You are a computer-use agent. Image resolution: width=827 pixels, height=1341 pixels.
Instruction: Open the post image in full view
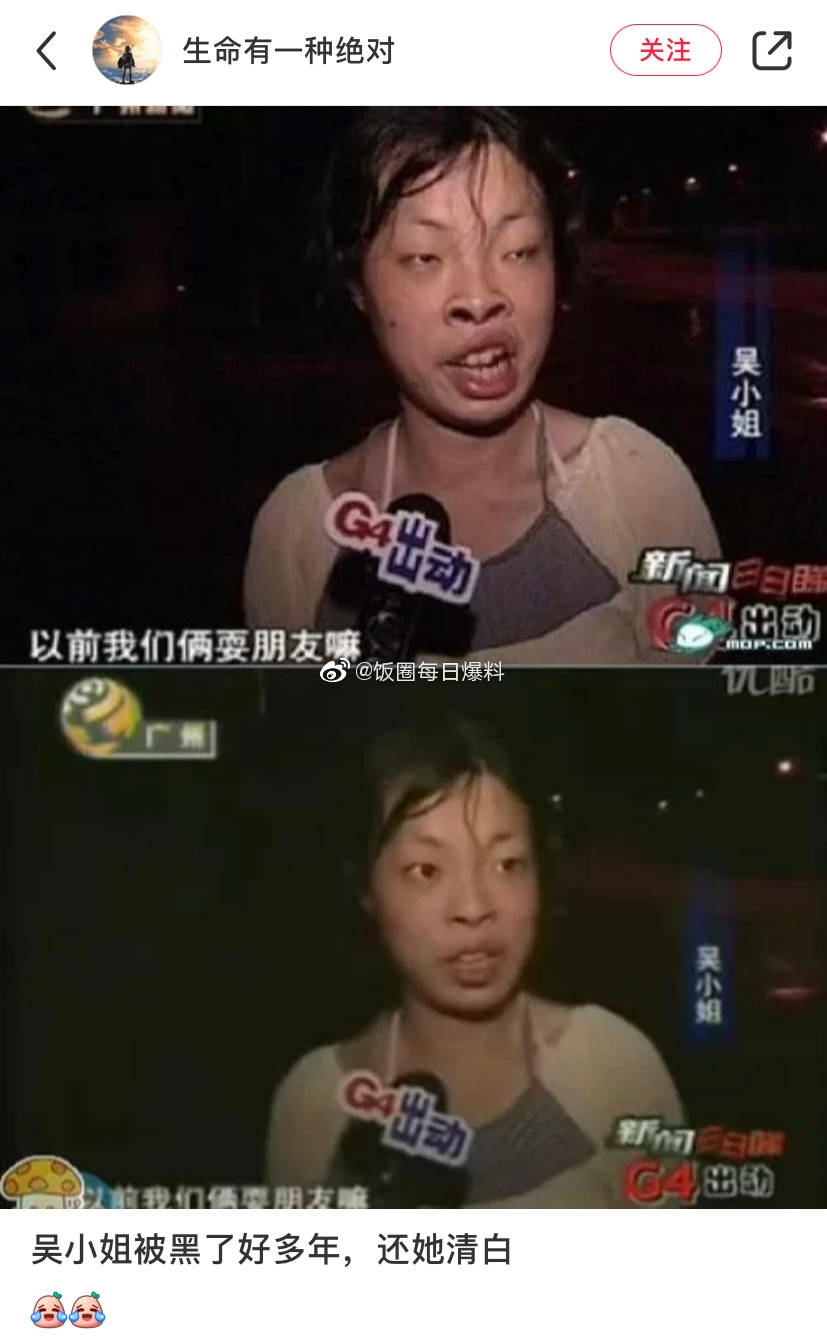pyautogui.click(x=413, y=656)
